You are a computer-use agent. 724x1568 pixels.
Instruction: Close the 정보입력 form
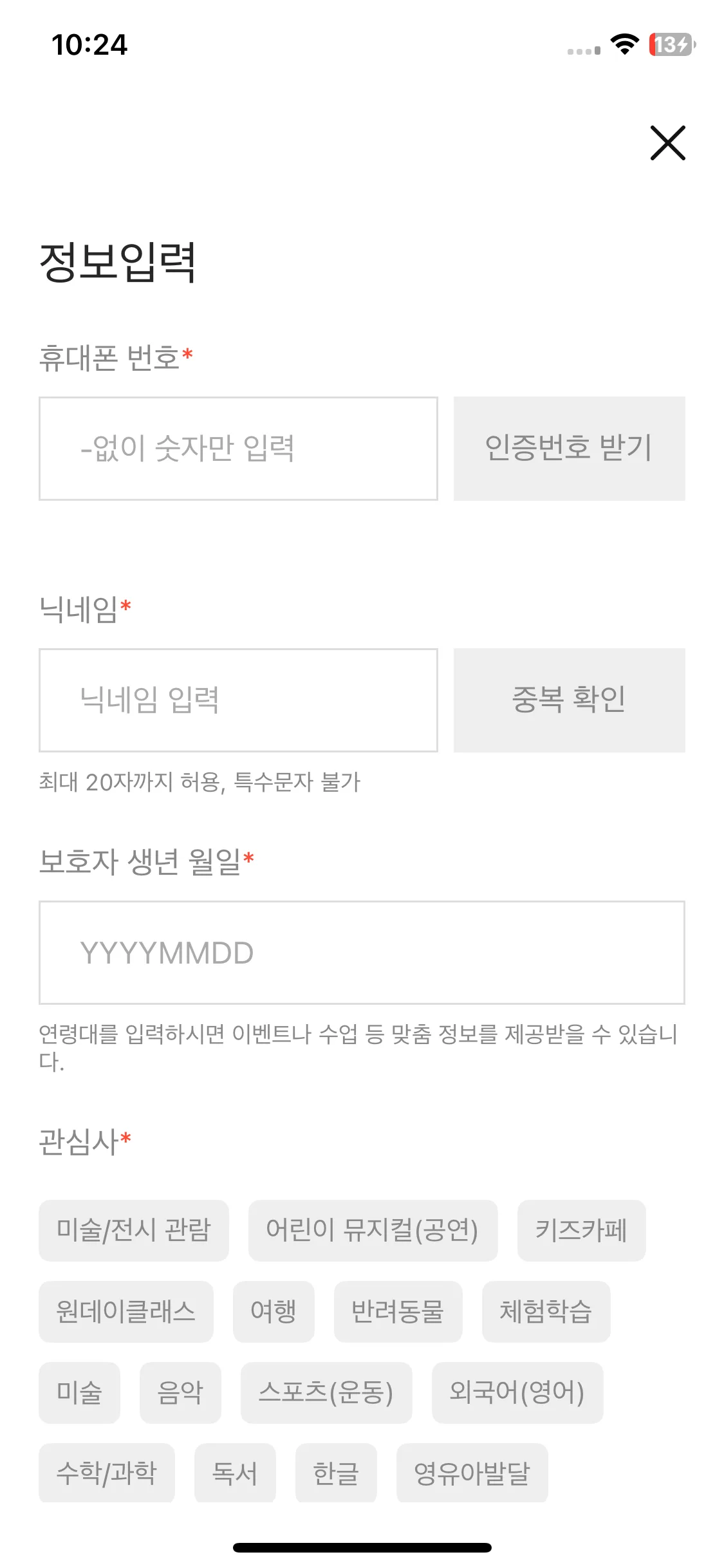pyautogui.click(x=667, y=144)
